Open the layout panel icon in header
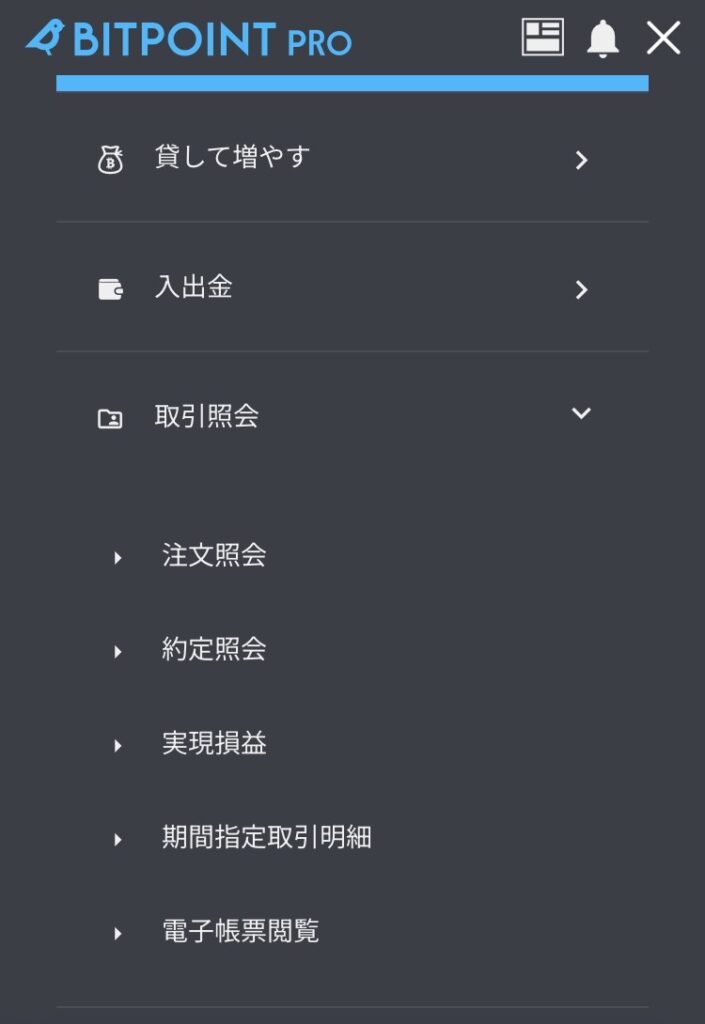705x1024 pixels. click(543, 38)
